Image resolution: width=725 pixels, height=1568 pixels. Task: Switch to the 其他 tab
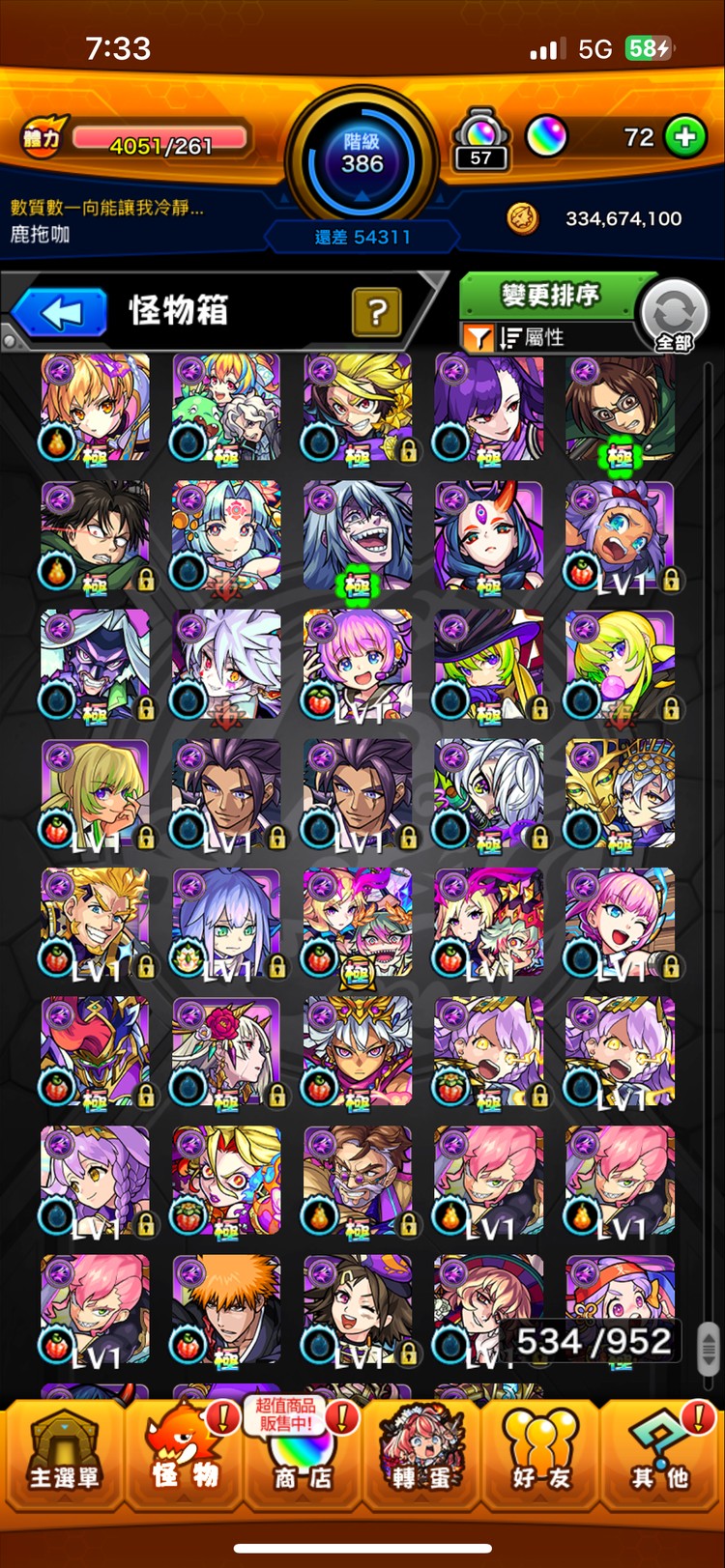[660, 1453]
